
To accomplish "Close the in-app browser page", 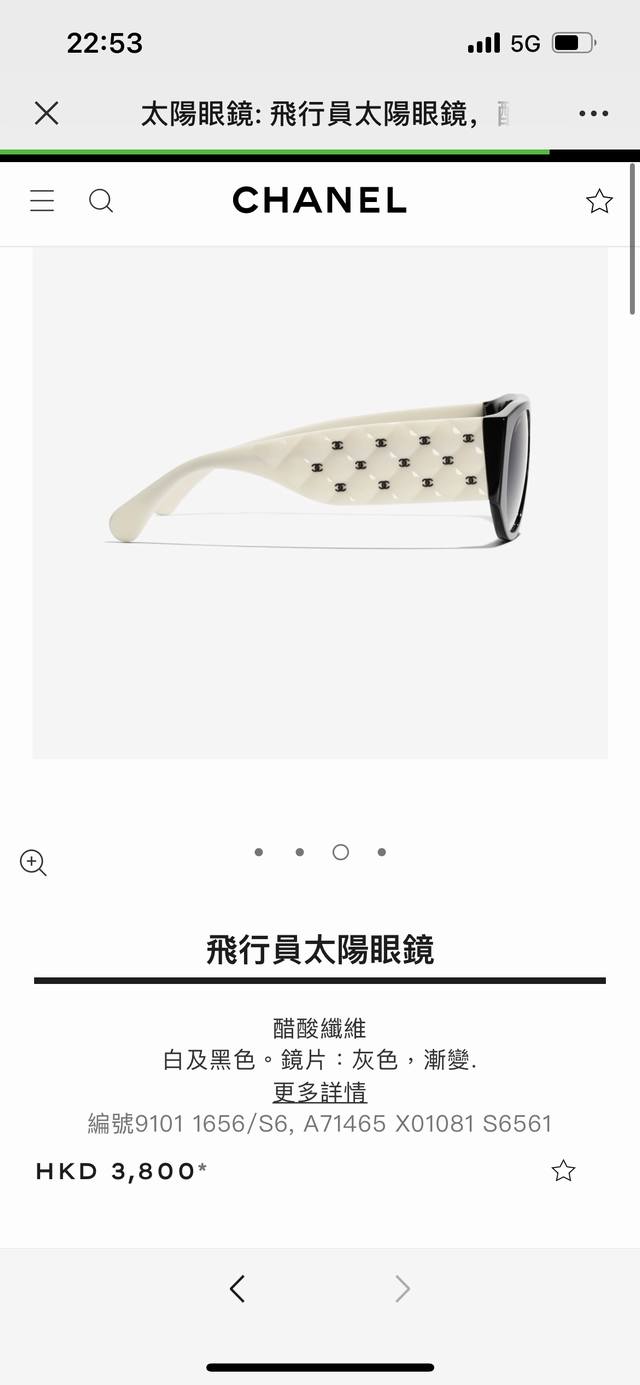I will [x=46, y=113].
